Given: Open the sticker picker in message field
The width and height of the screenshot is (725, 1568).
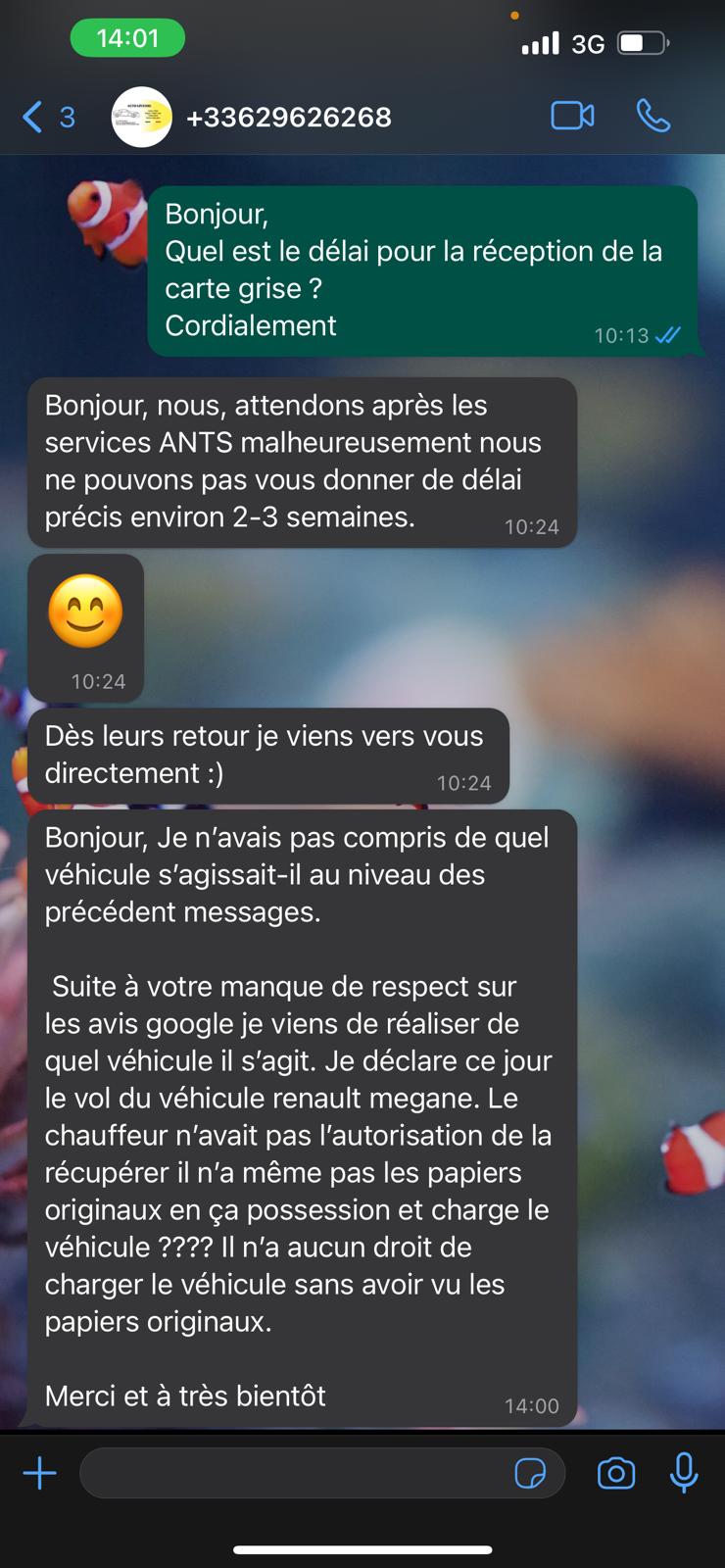Looking at the screenshot, I should coord(530,1473).
